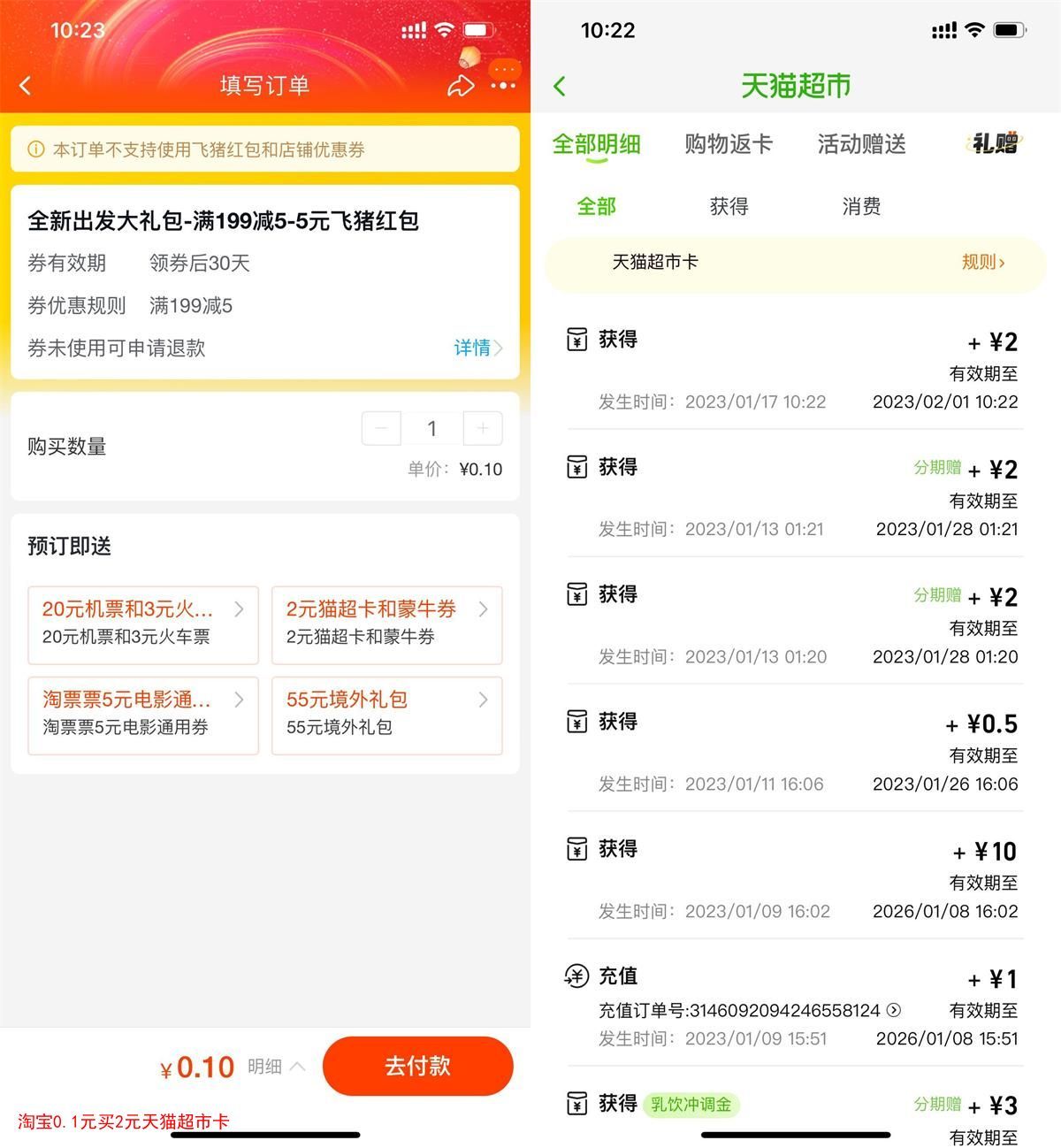Open the 淘票票5元电影通用券 gift card
The height and width of the screenshot is (1148, 1061).
(143, 715)
